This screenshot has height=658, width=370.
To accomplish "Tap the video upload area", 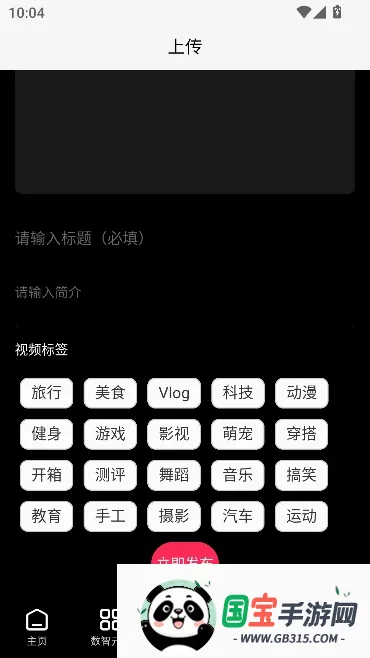I will click(x=185, y=132).
